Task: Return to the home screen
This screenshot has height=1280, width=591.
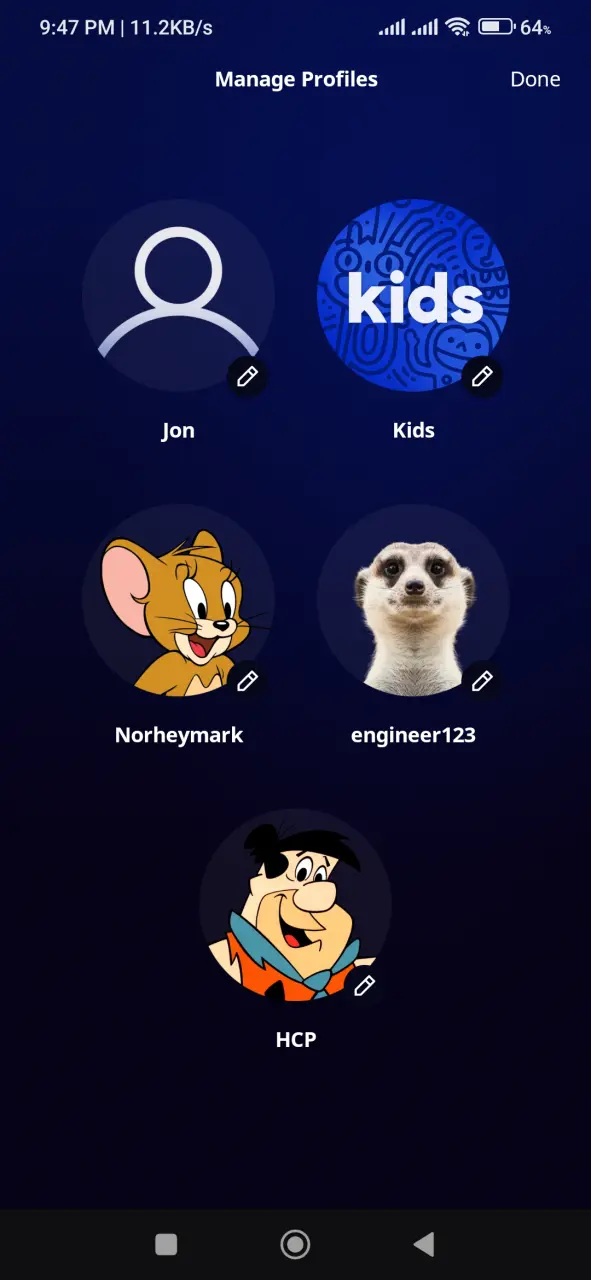Action: coord(295,1244)
